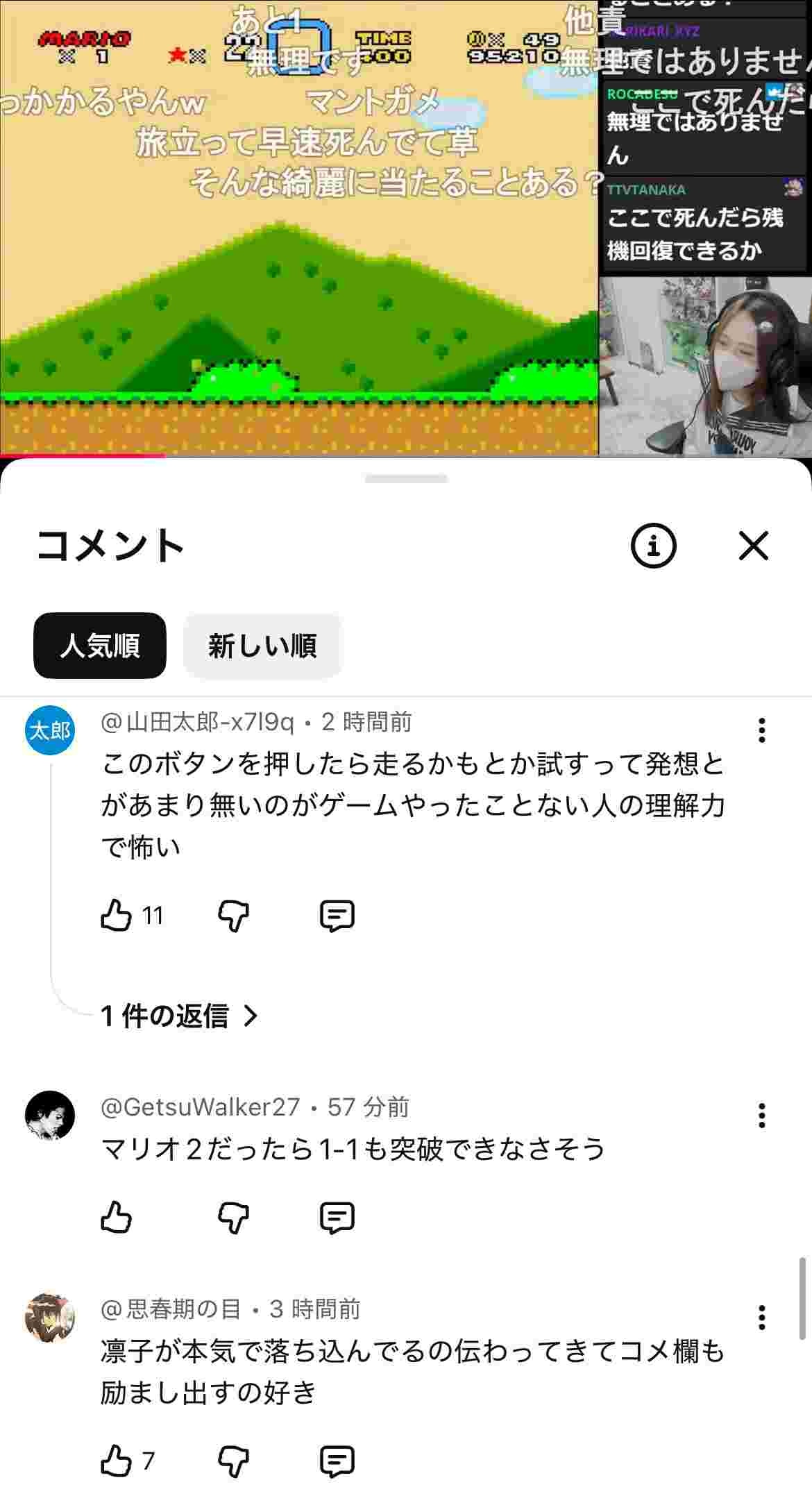Close the コメント panel
Viewport: 812px width, 1487px height.
(753, 546)
